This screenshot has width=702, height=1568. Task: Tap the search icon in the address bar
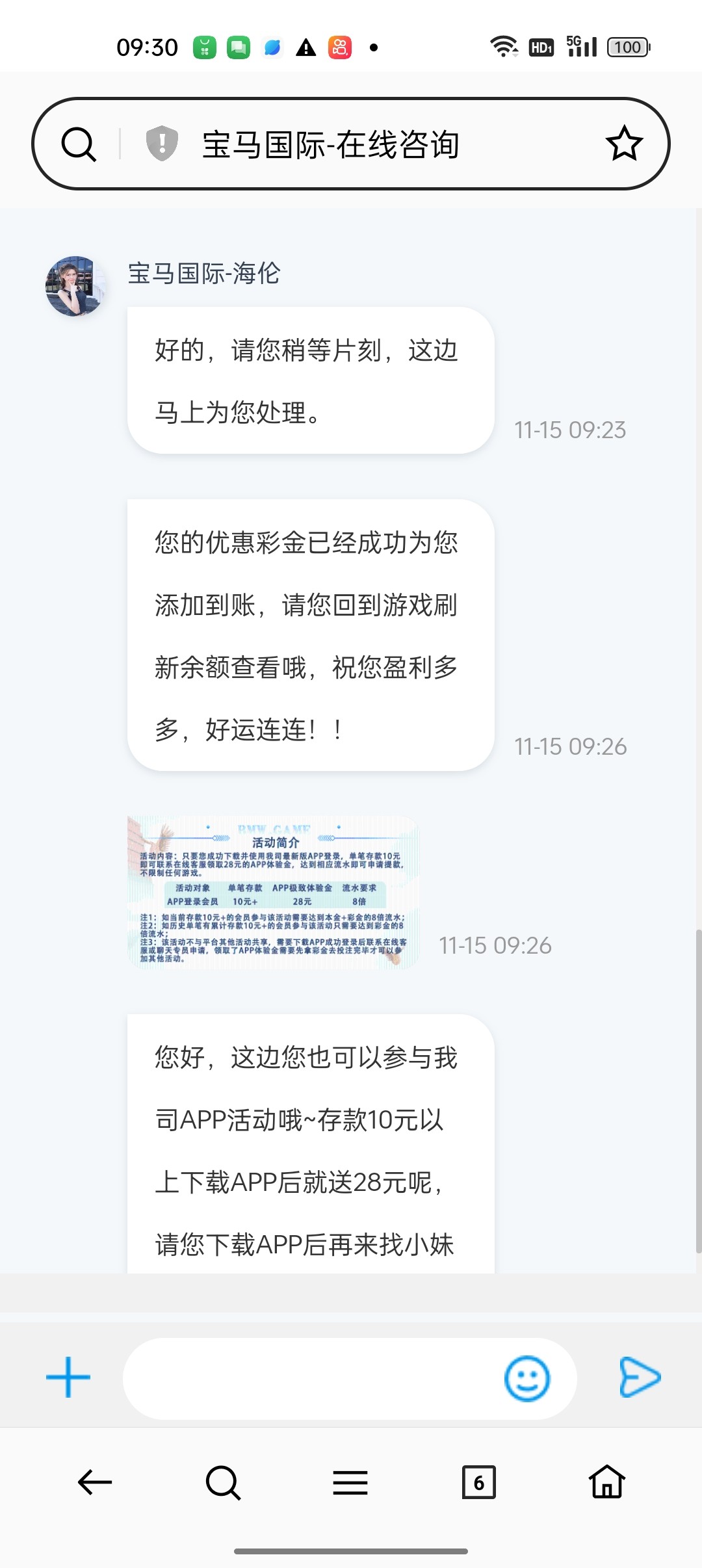click(x=79, y=144)
